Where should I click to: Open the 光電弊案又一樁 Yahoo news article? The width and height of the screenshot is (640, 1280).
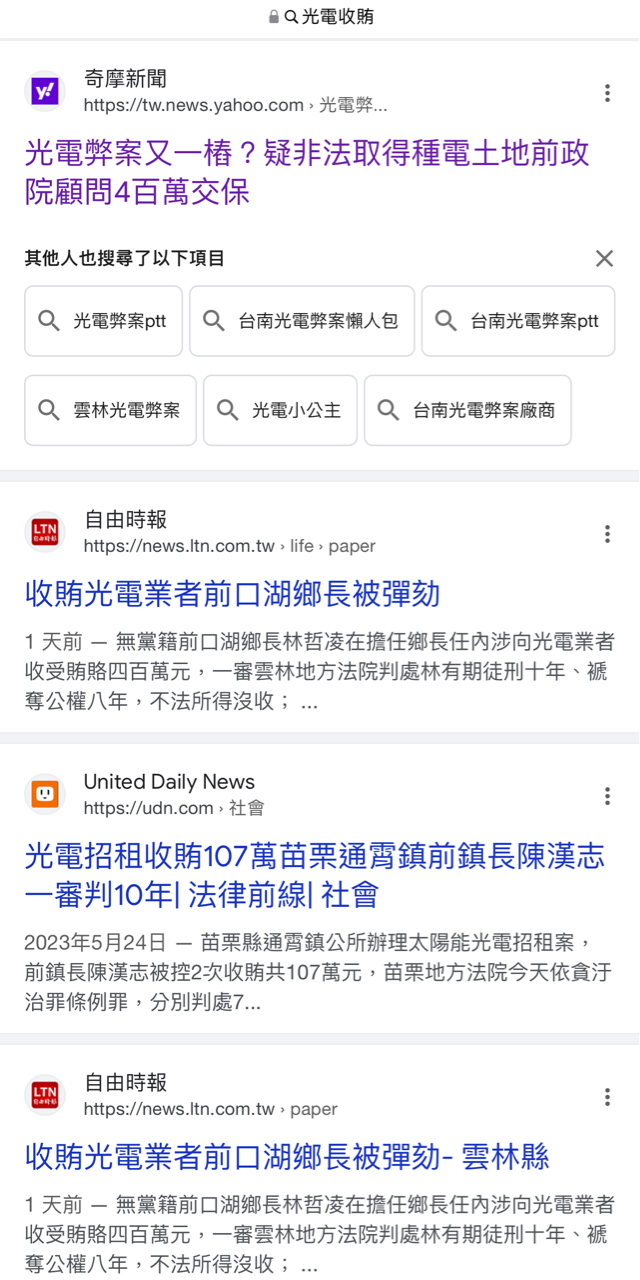click(x=307, y=172)
